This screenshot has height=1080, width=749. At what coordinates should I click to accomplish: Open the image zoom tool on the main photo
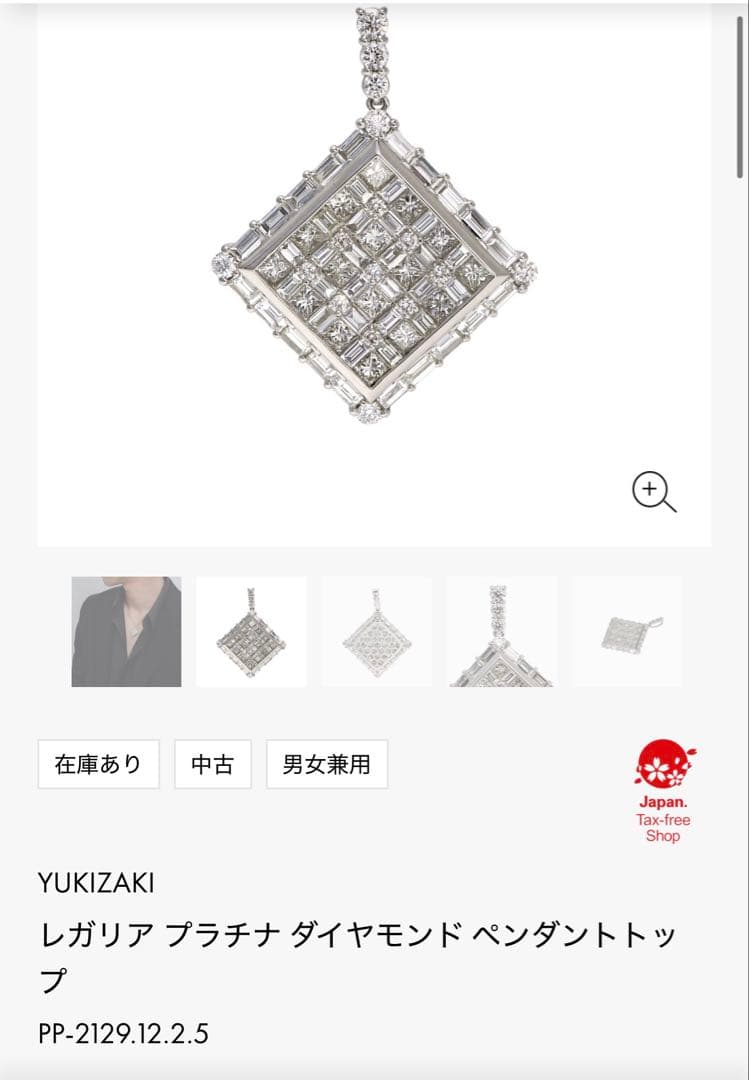[x=655, y=490]
